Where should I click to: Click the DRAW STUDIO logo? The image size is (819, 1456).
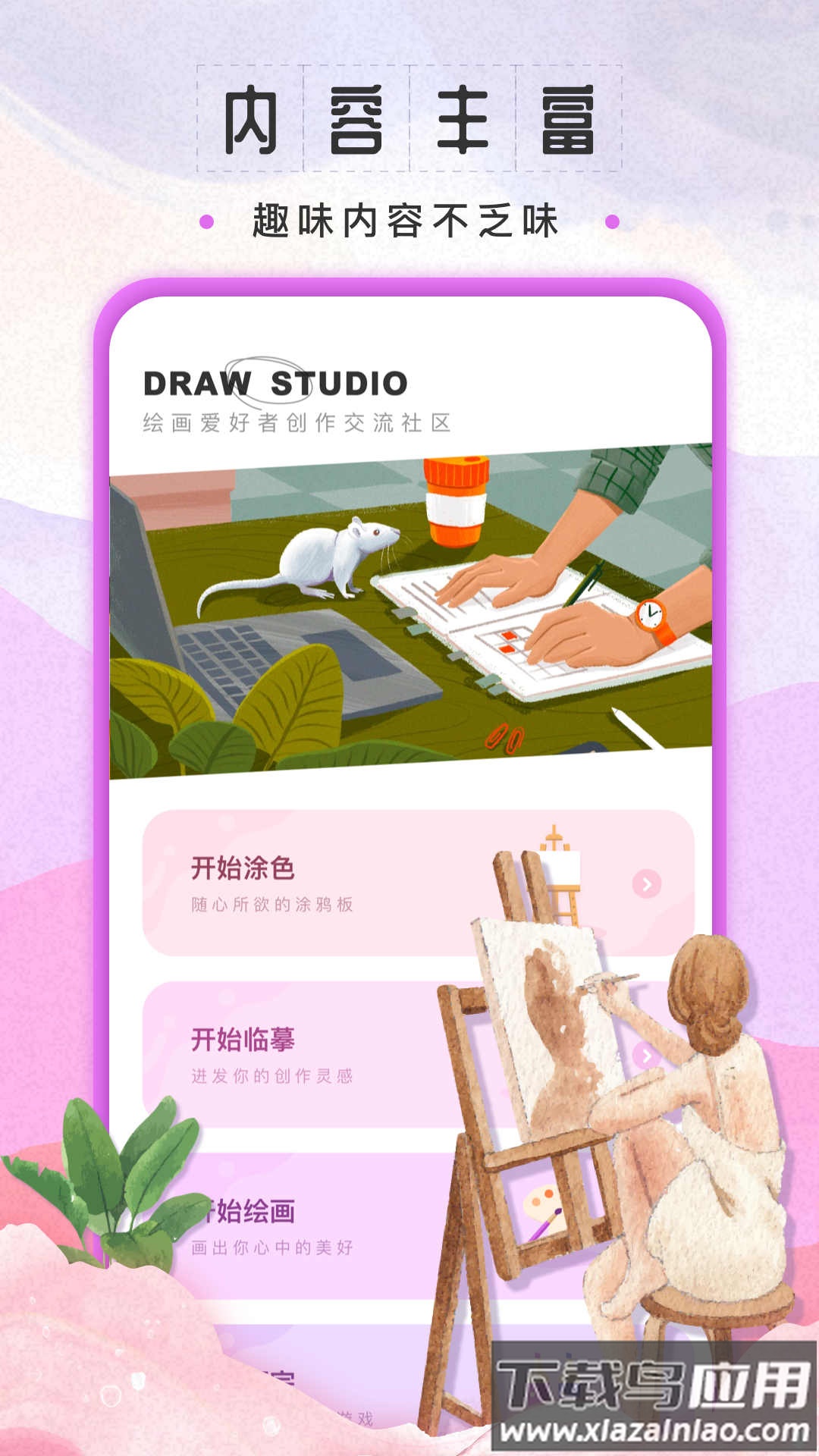pyautogui.click(x=277, y=381)
